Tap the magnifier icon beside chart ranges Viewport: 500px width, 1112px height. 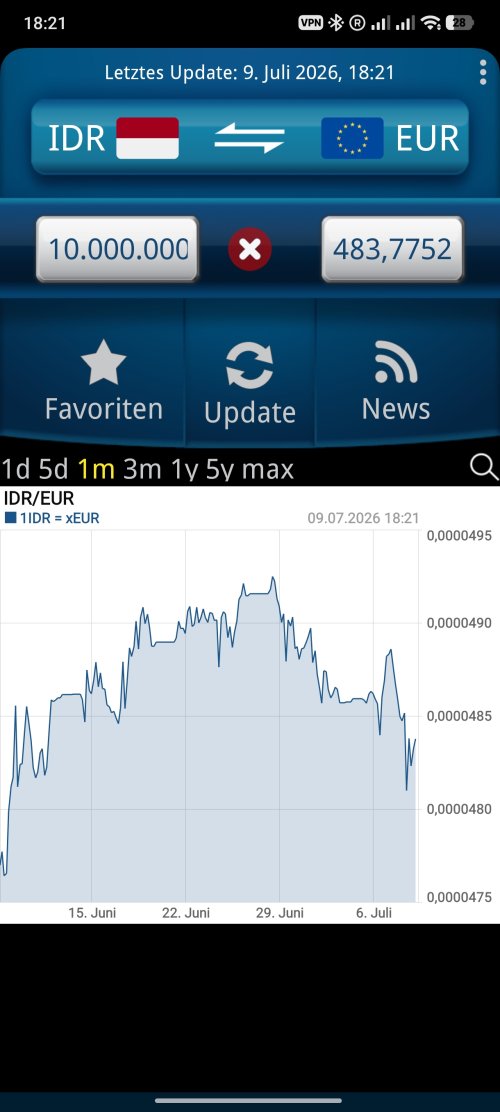point(484,467)
